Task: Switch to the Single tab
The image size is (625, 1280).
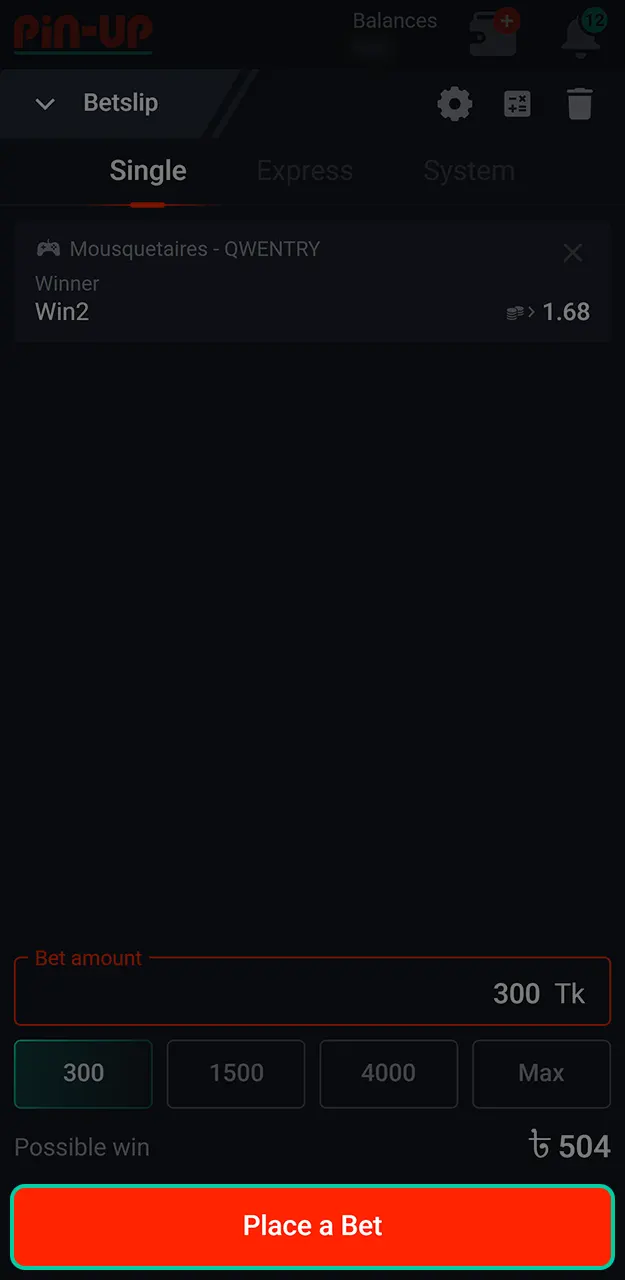Action: click(148, 171)
